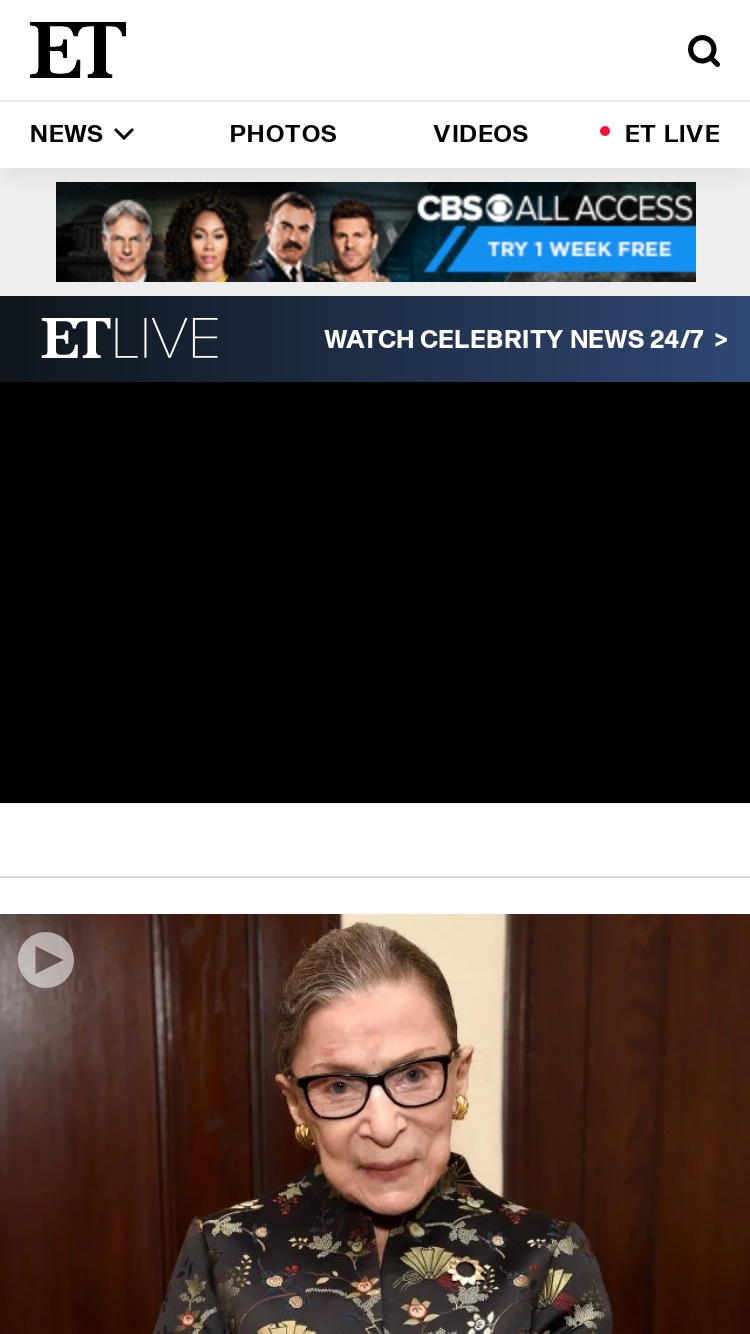Viewport: 750px width, 1334px height.
Task: Tap the black ET Live video player
Action: pos(375,592)
